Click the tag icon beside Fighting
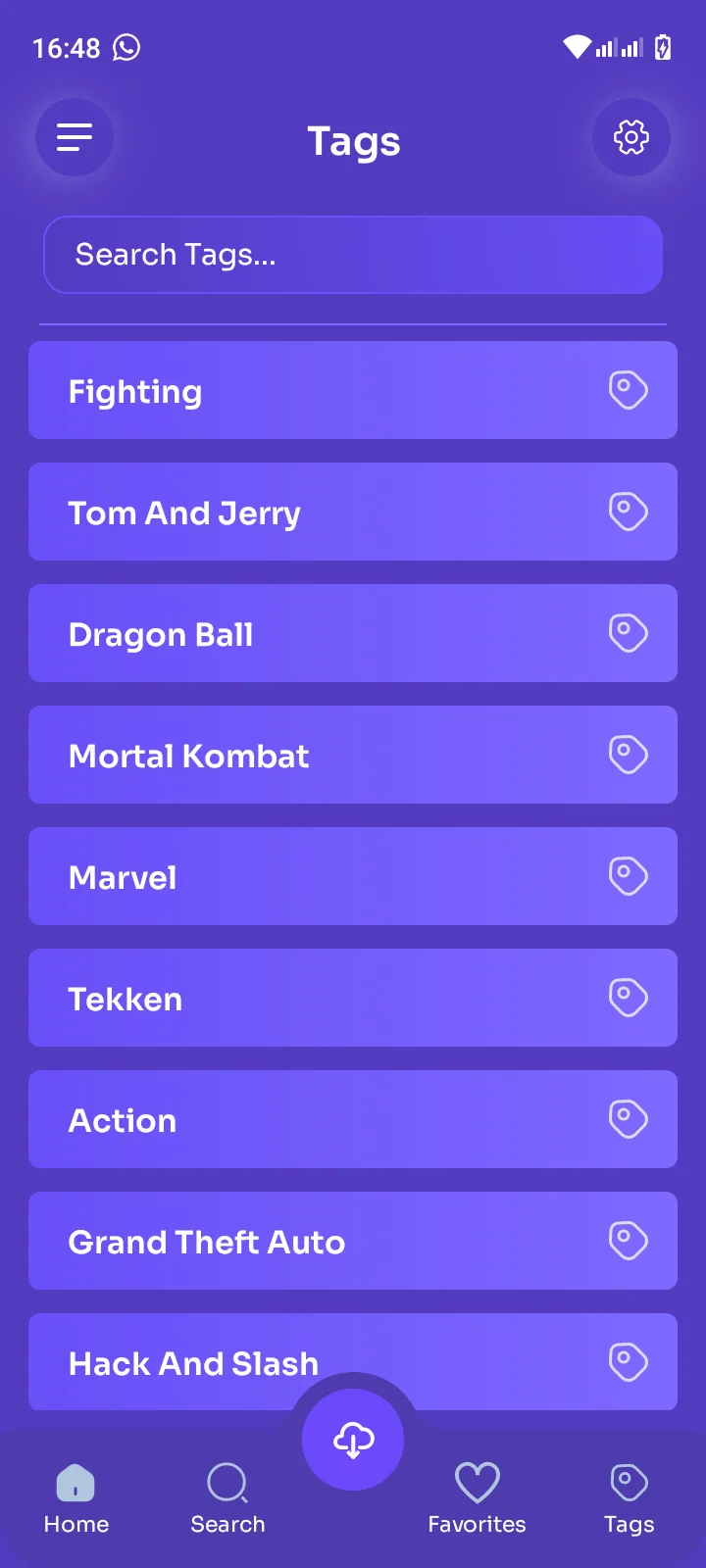Image resolution: width=706 pixels, height=1568 pixels. (627, 389)
